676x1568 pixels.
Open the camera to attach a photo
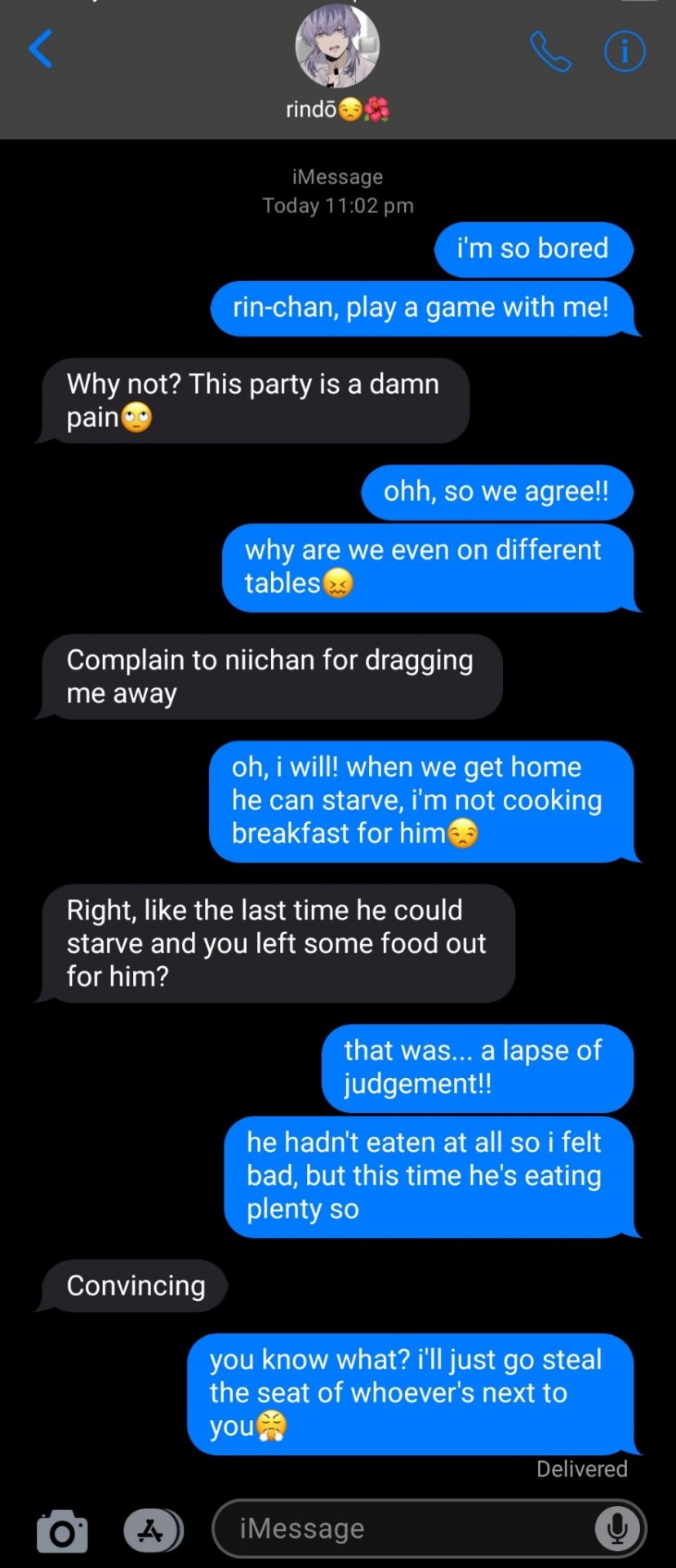pyautogui.click(x=62, y=1531)
